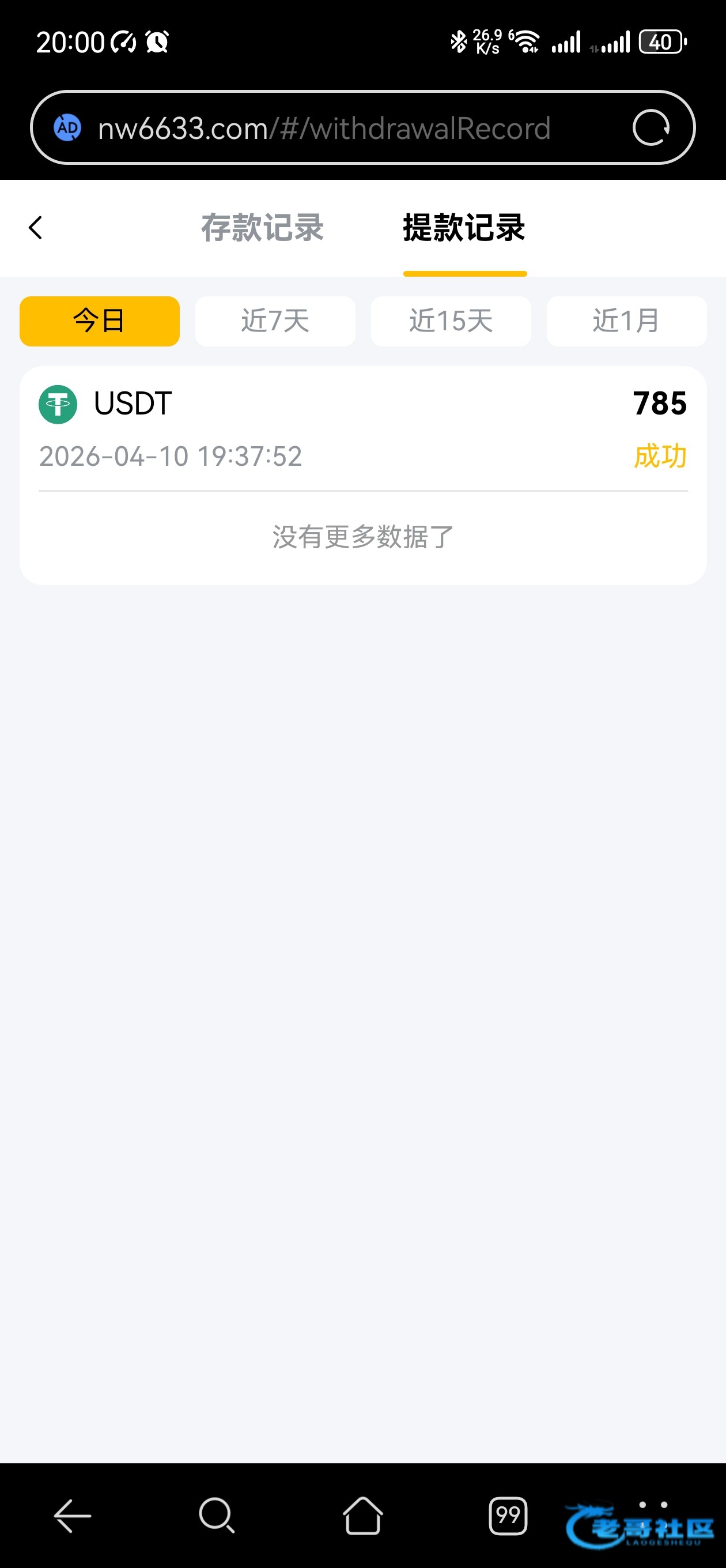Image resolution: width=726 pixels, height=1568 pixels.
Task: Open the USDT 785 withdrawal record
Action: coord(362,429)
